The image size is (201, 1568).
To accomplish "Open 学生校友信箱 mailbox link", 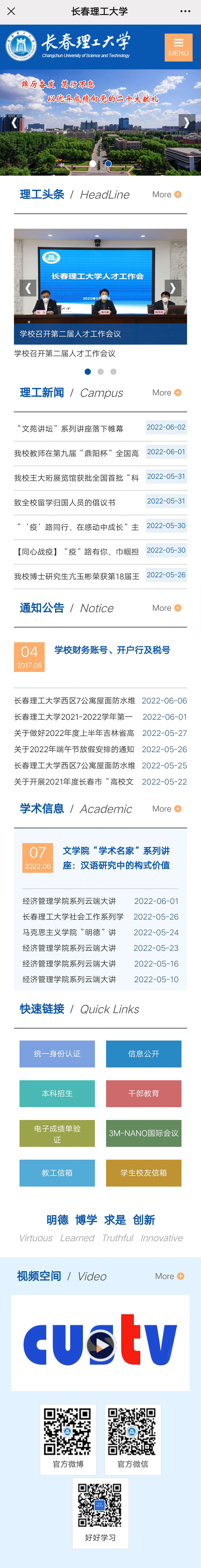I will point(143,1173).
